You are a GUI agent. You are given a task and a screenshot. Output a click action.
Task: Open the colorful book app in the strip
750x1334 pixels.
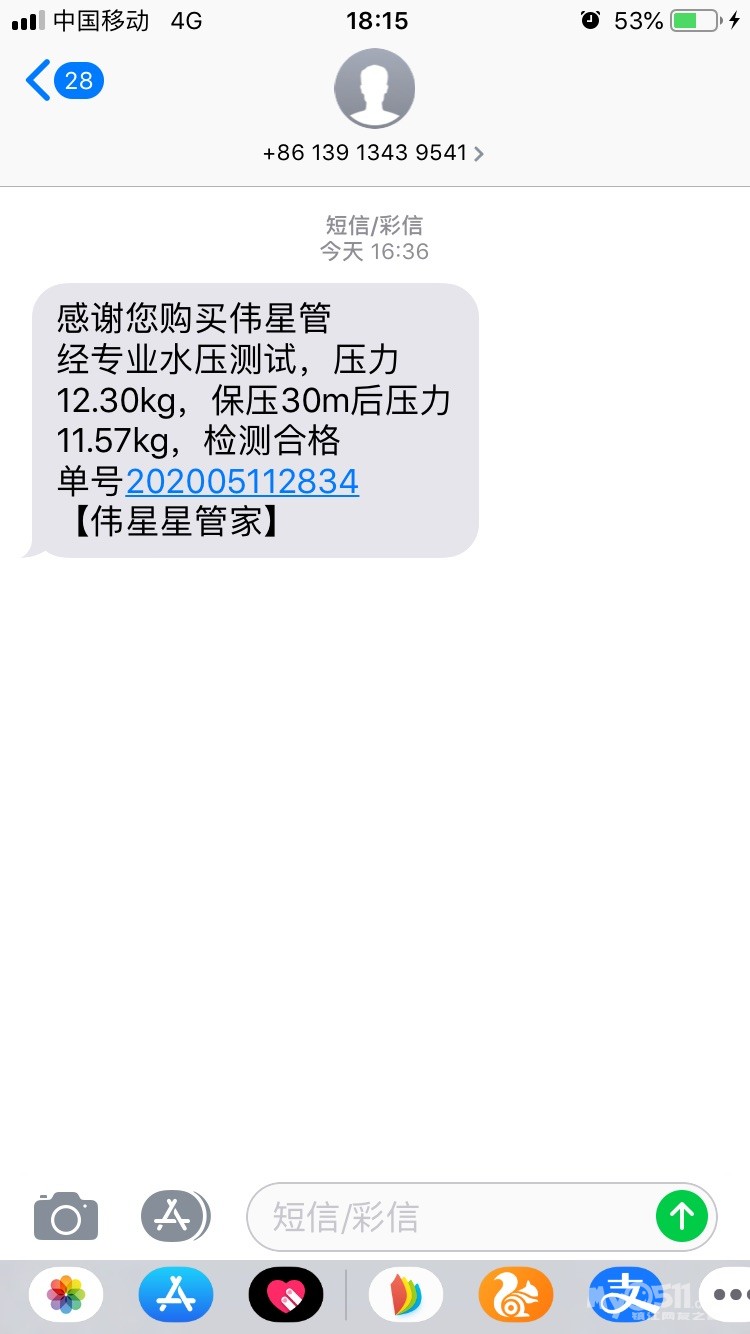(406, 1296)
